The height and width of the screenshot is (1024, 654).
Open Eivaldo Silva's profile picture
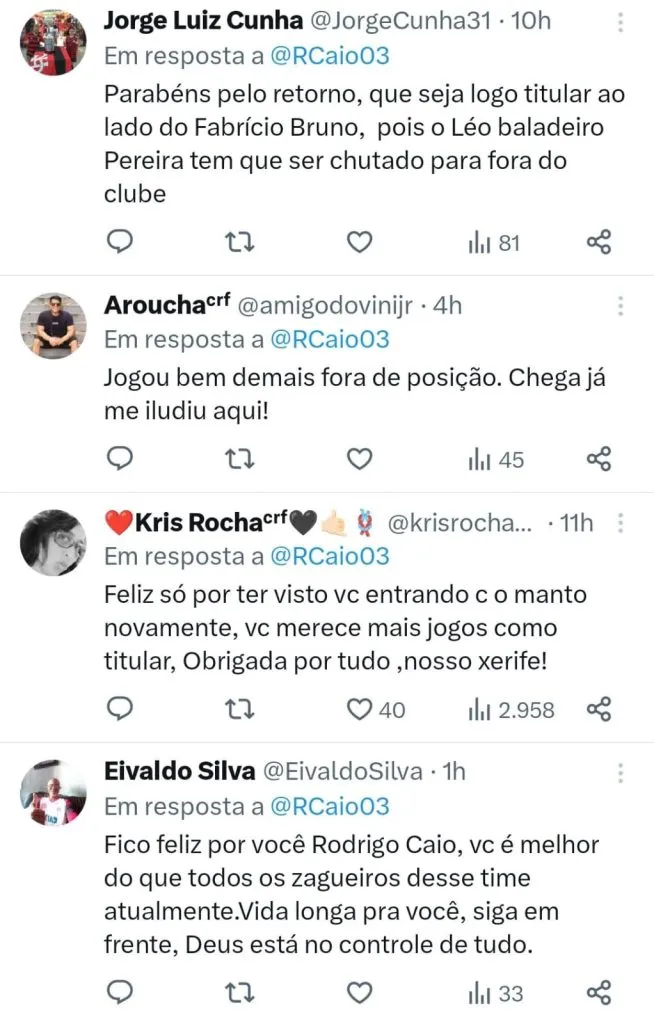(x=54, y=793)
